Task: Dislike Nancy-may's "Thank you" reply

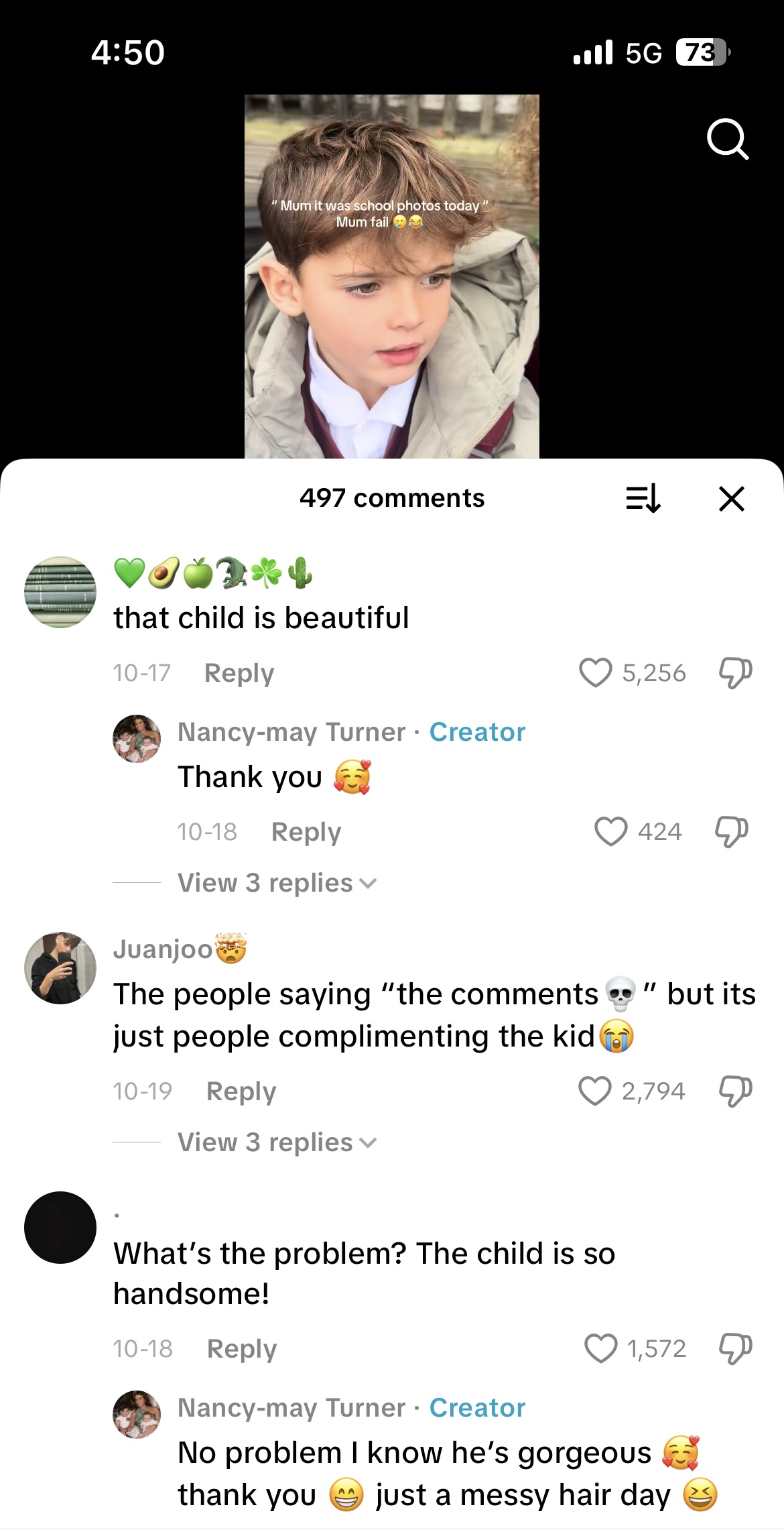Action: tap(732, 831)
